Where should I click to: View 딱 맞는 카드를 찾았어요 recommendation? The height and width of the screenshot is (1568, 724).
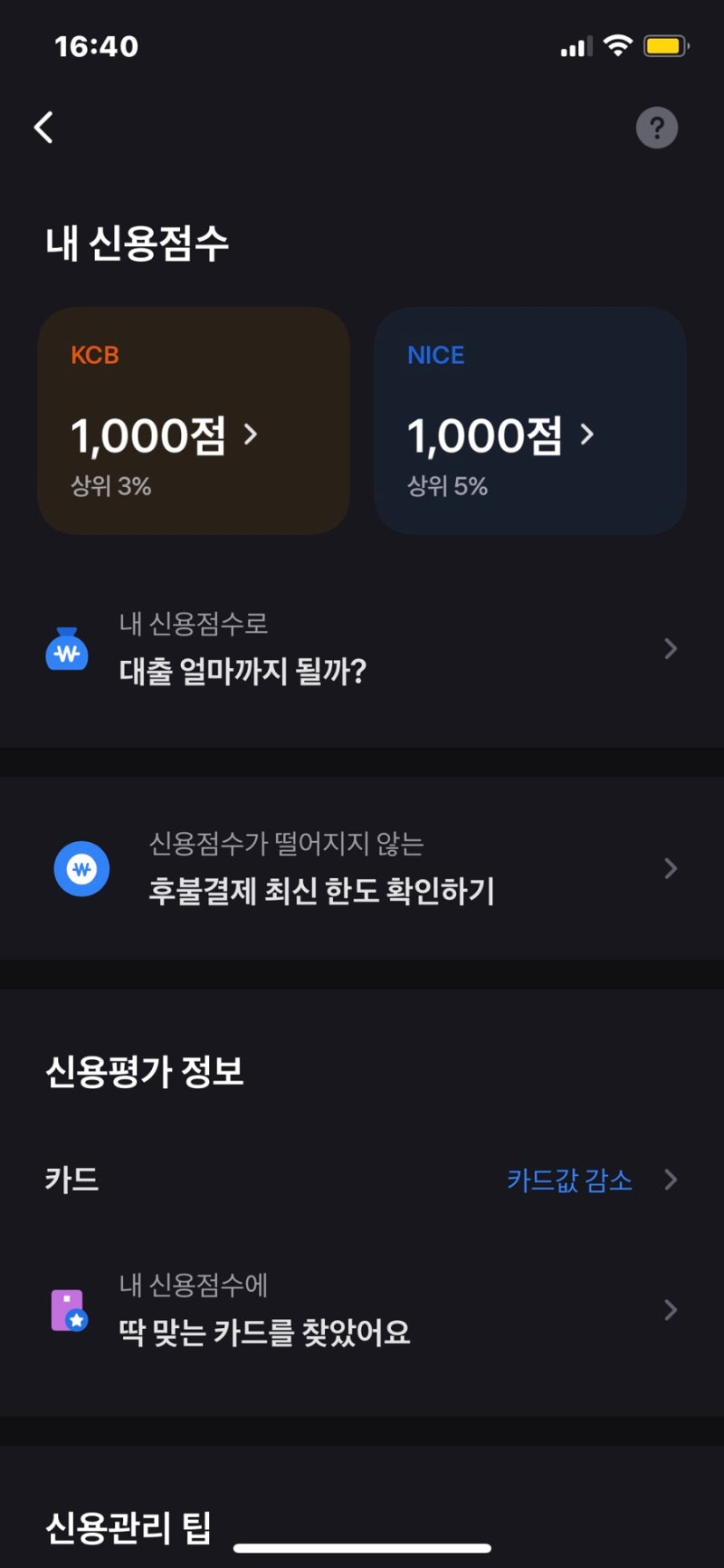[x=362, y=1310]
